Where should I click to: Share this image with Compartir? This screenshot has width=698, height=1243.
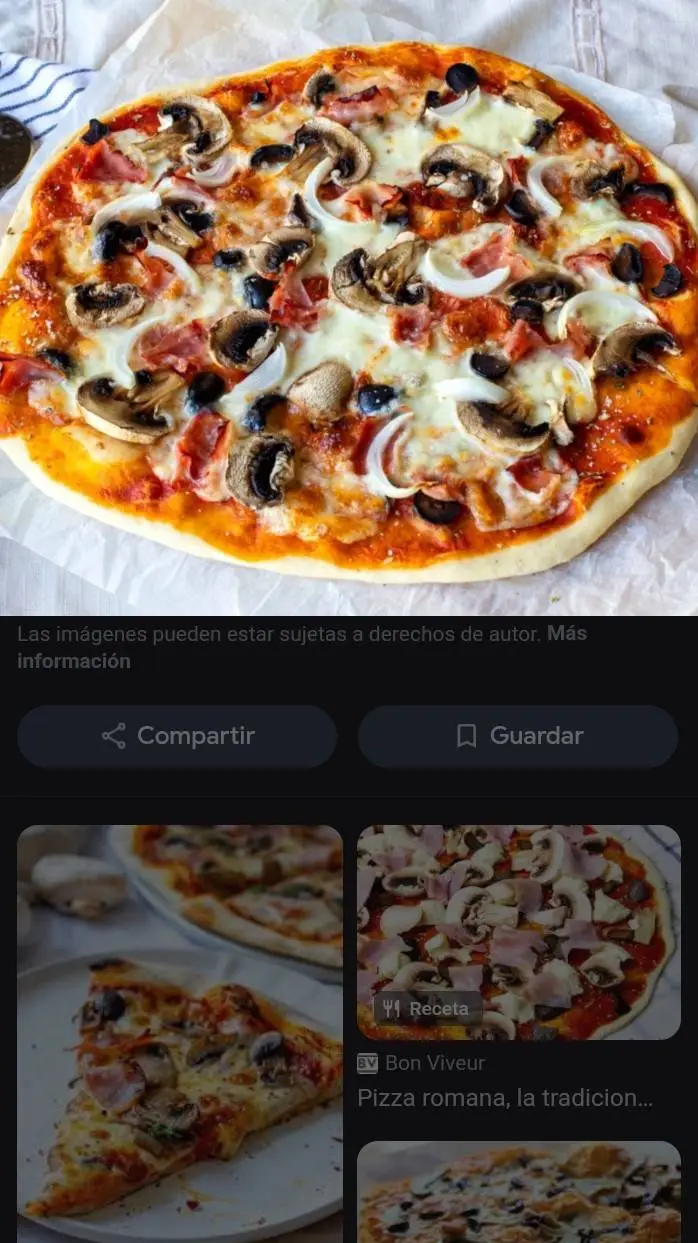pos(177,736)
